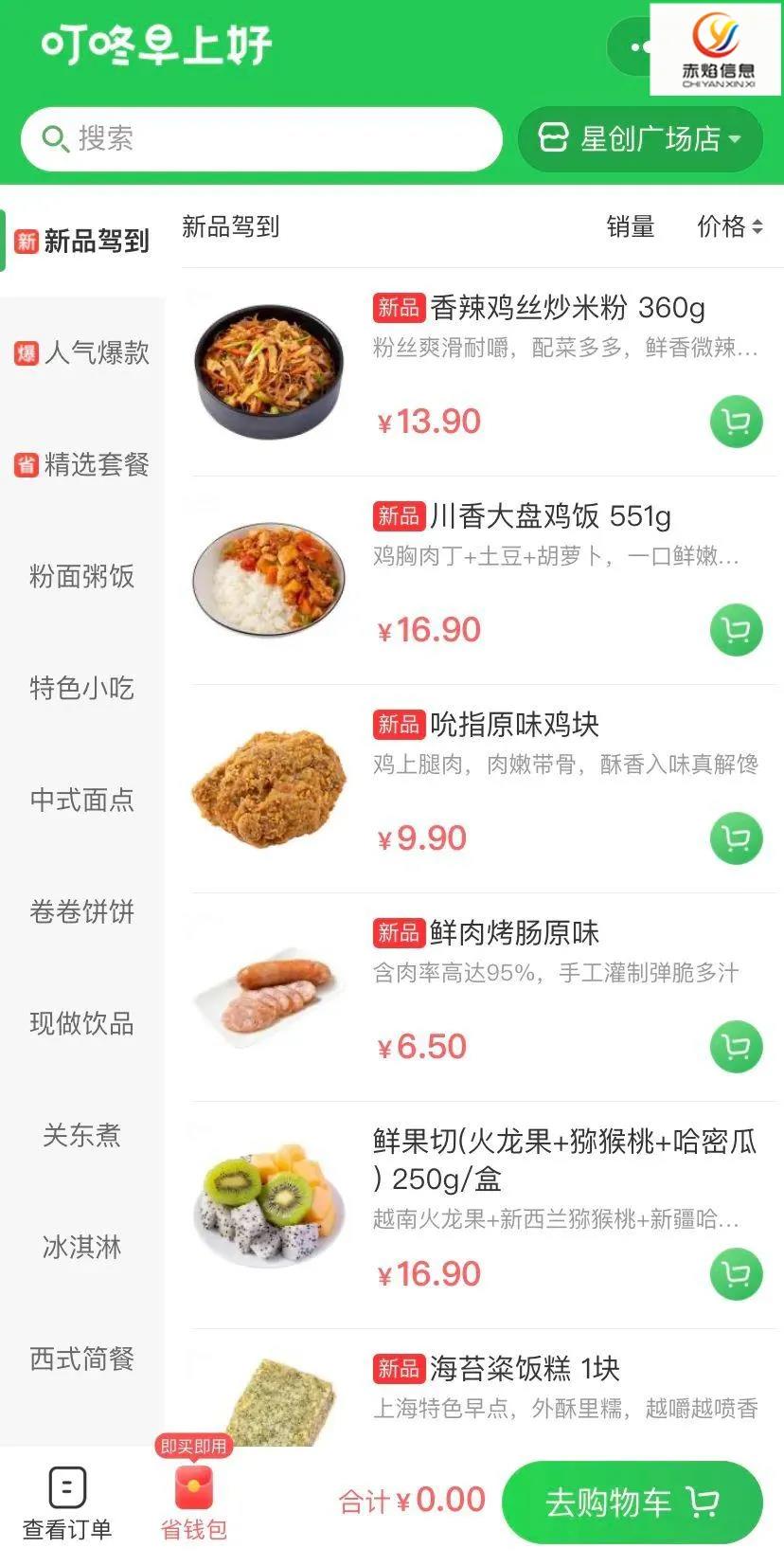Open the 省钱包 red packet
Viewport: 784px width, 1566px height.
click(194, 1503)
